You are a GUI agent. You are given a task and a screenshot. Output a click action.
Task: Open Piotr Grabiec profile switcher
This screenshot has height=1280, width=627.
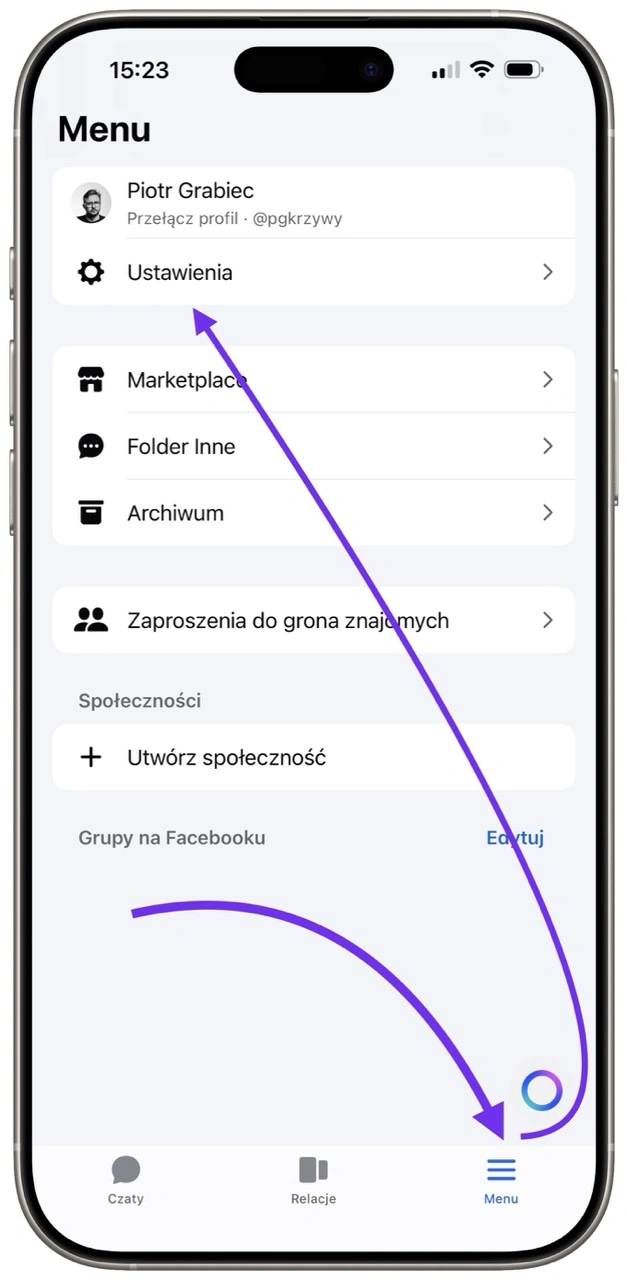tap(313, 203)
